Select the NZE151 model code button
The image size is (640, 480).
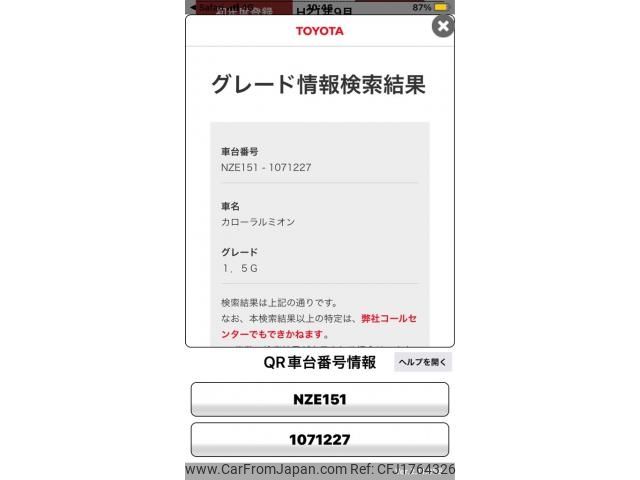[320, 399]
